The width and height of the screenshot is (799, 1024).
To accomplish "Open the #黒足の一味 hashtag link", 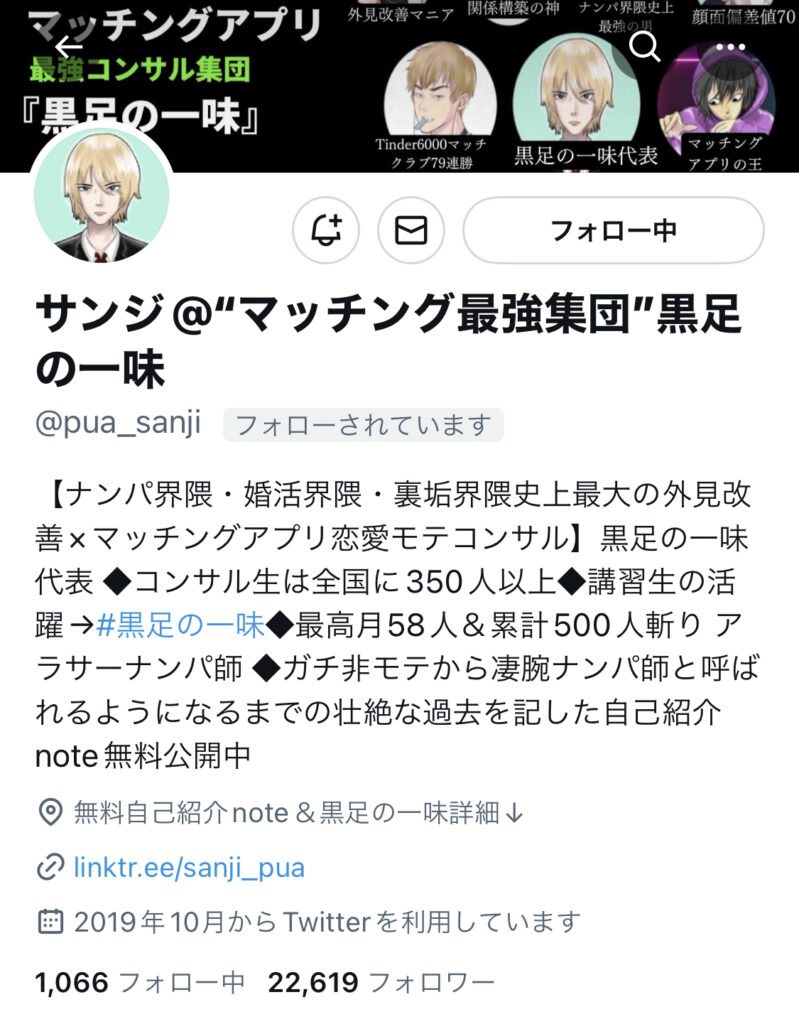I will pos(181,626).
